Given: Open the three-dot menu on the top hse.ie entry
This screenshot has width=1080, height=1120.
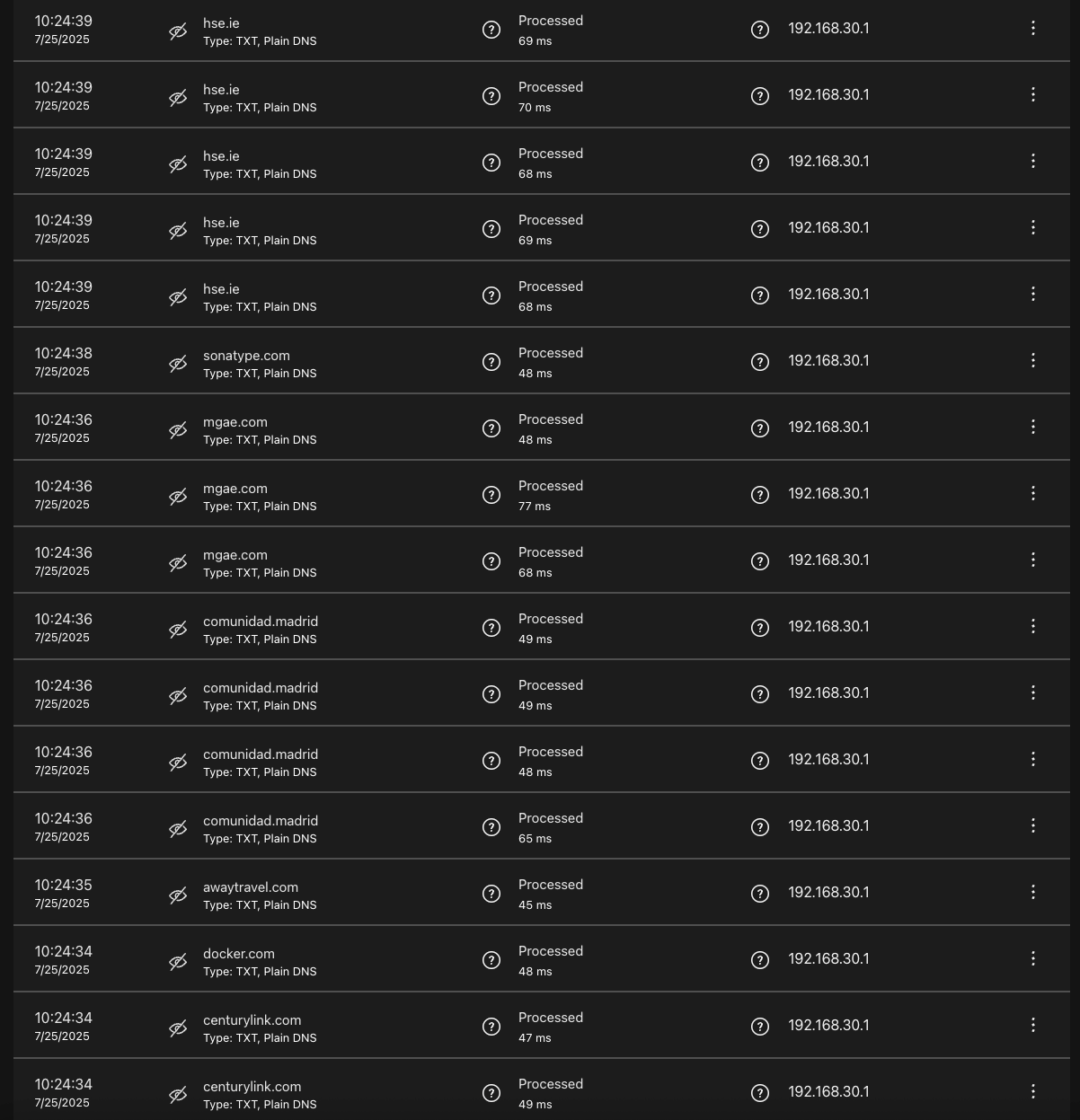Looking at the screenshot, I should [1032, 28].
